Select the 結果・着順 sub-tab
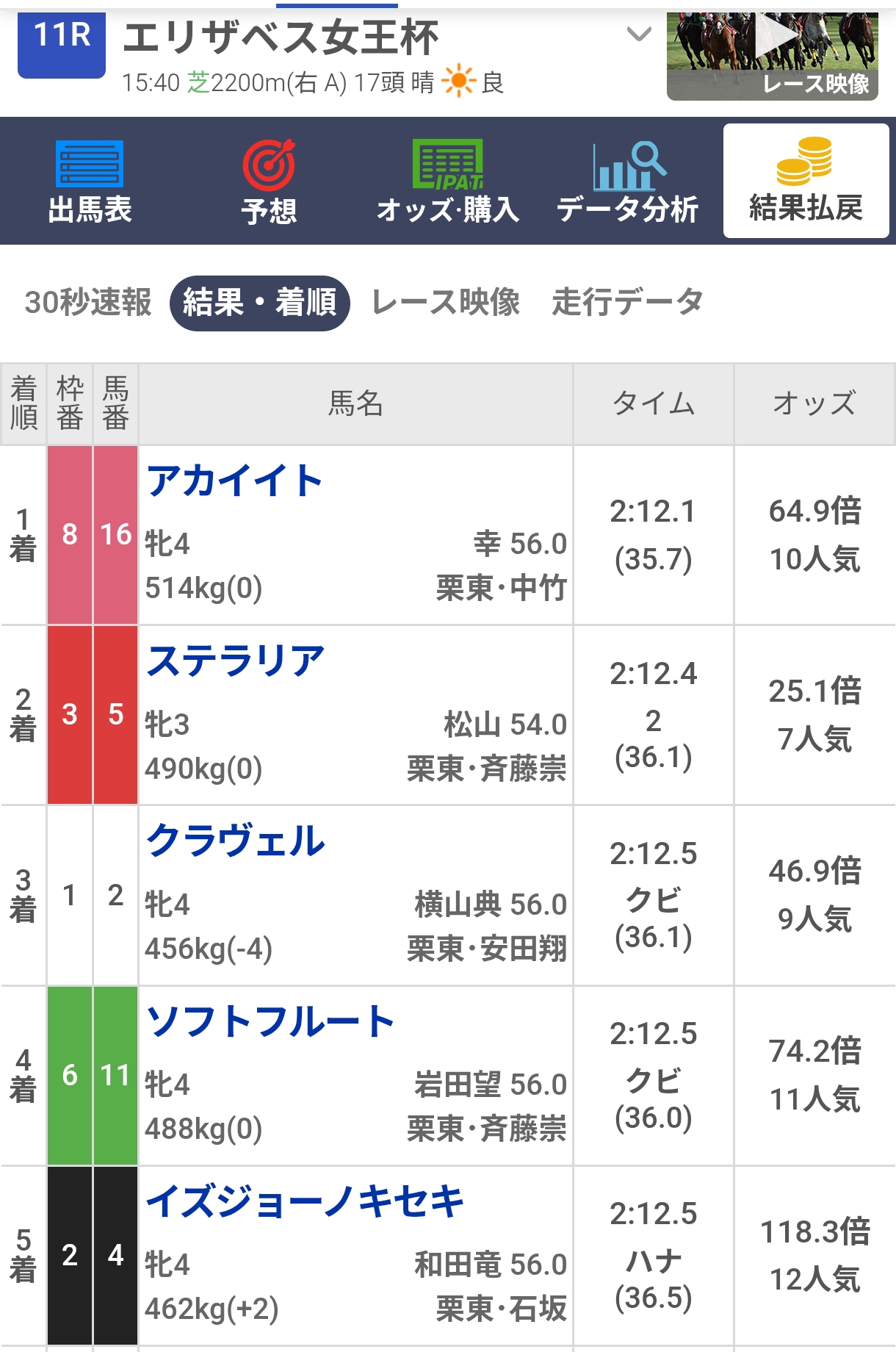Image resolution: width=896 pixels, height=1352 pixels. (x=259, y=303)
